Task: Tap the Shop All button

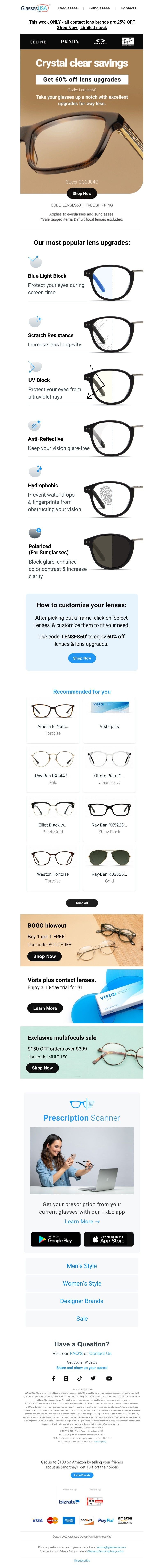Action: coord(82,903)
